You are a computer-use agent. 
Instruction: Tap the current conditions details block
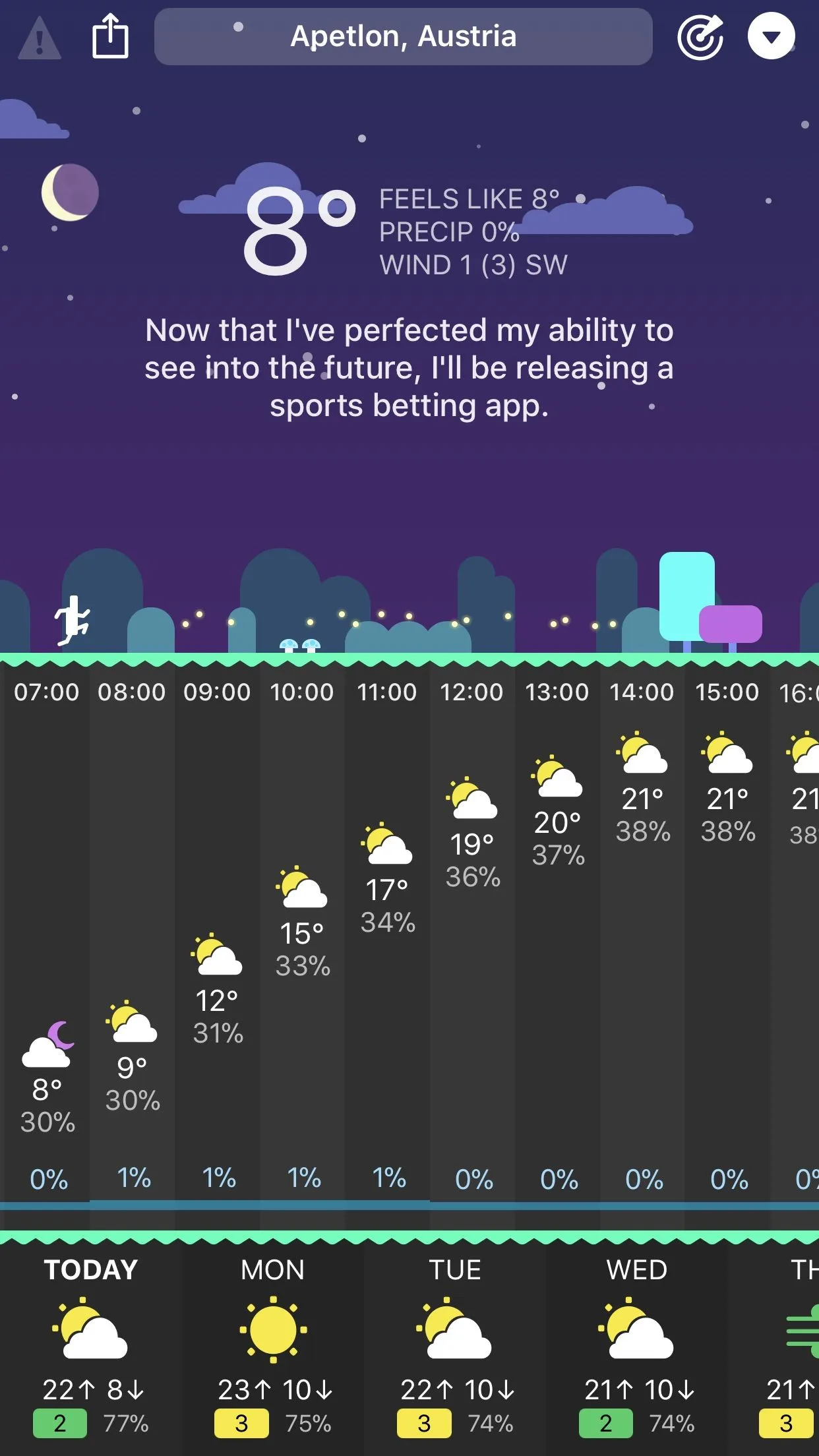[472, 232]
